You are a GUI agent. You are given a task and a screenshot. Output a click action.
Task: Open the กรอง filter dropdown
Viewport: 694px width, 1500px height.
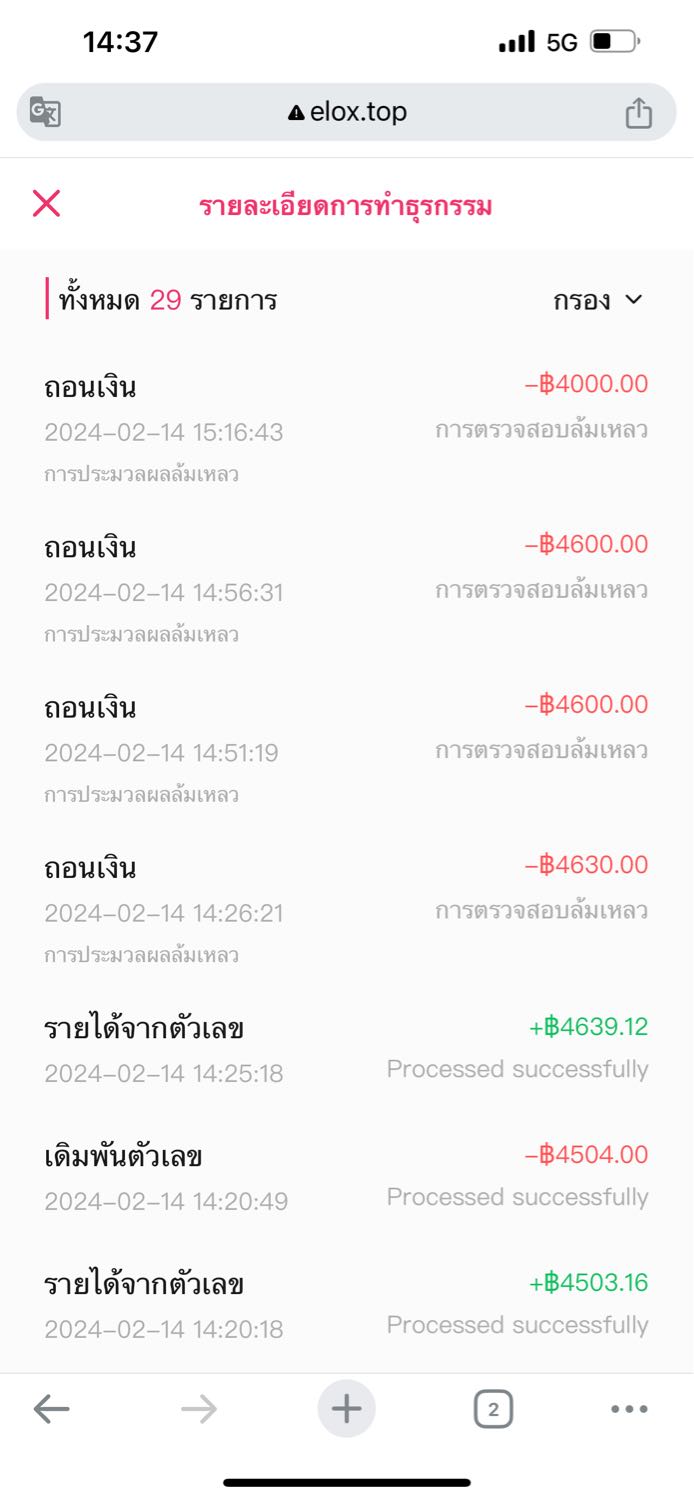coord(597,300)
